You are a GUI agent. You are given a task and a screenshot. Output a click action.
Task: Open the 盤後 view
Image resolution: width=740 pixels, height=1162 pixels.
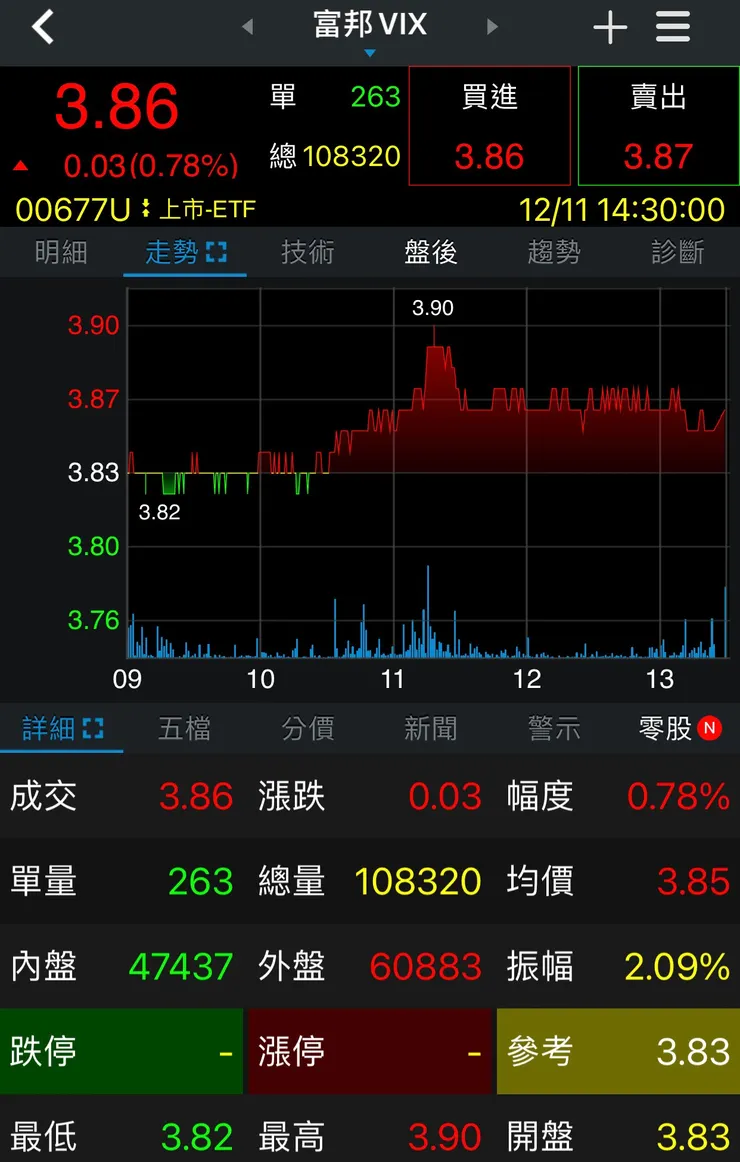point(430,253)
